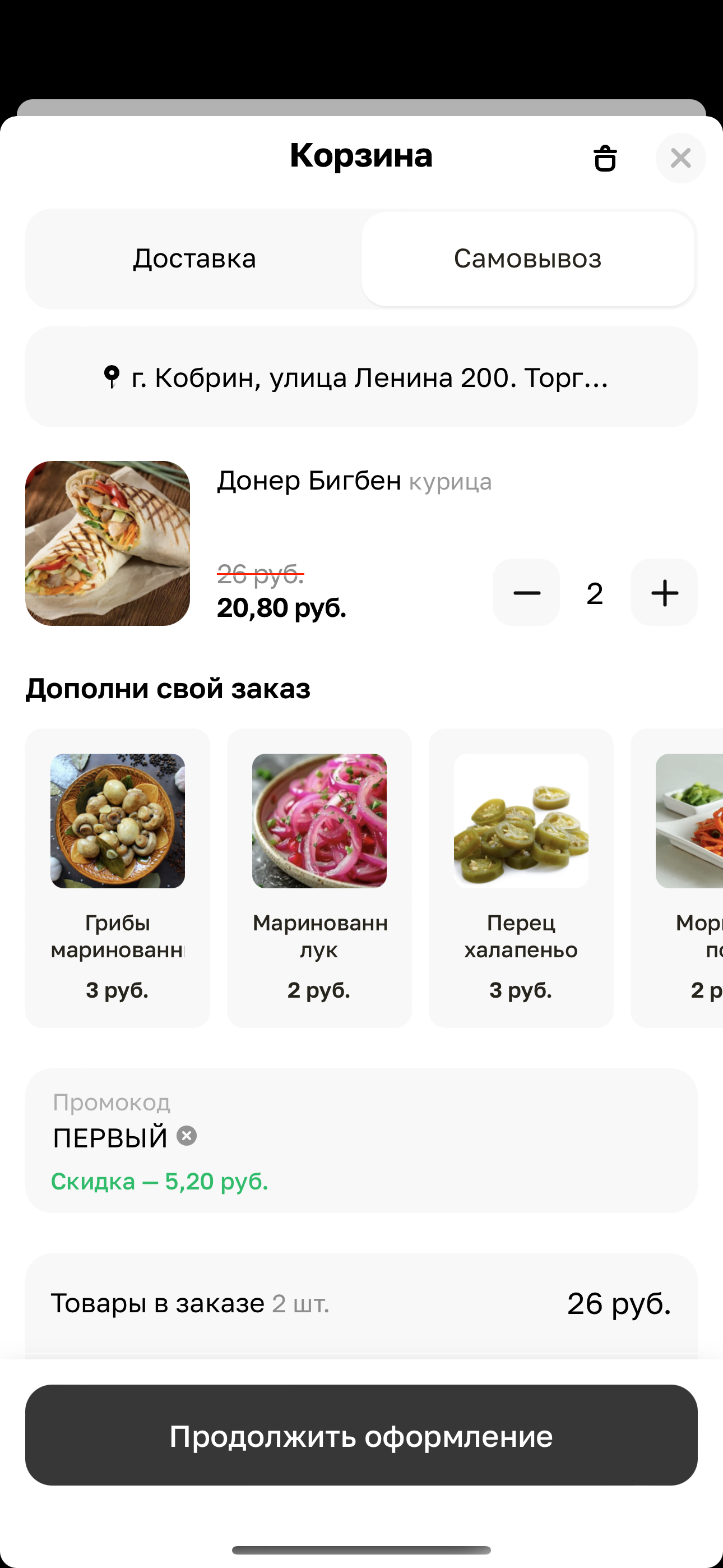Empty the cart with the trash icon
The image size is (723, 1568).
[x=604, y=158]
